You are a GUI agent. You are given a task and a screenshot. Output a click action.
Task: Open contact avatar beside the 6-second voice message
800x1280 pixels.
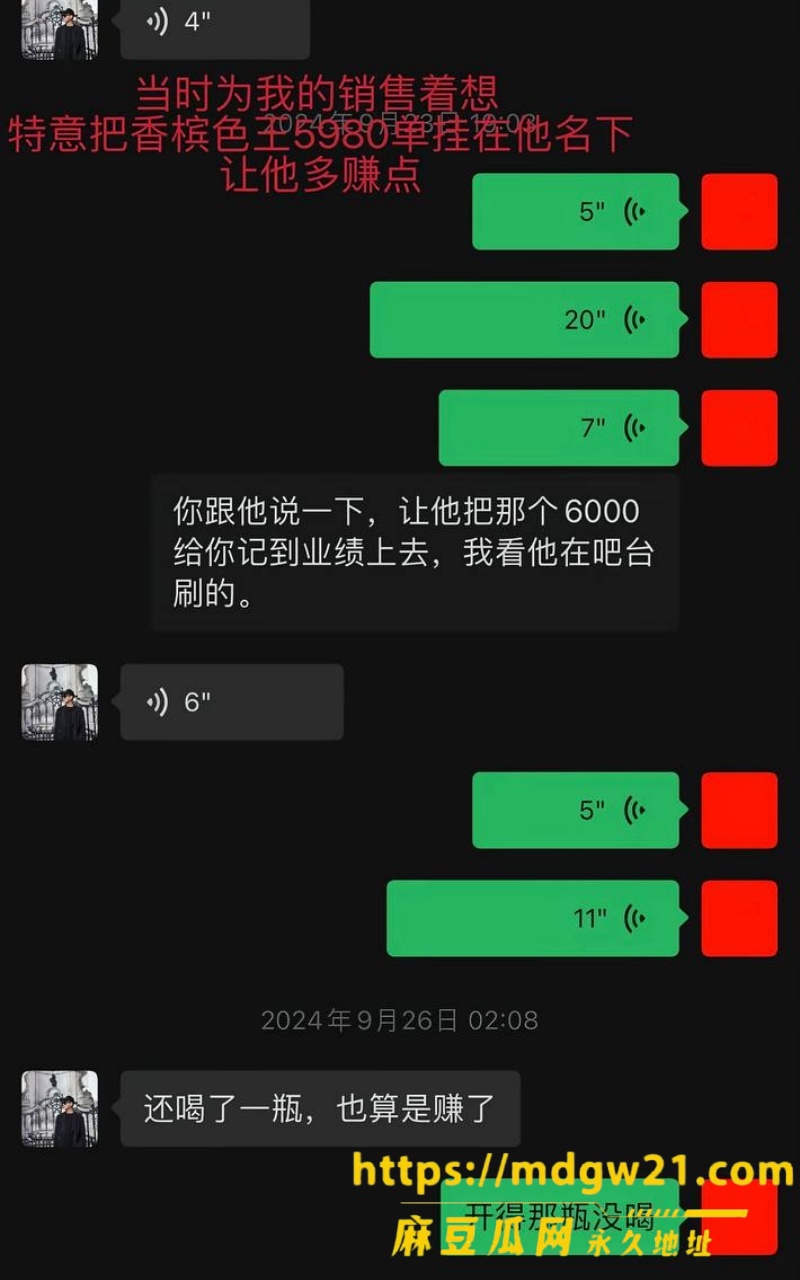point(60,702)
